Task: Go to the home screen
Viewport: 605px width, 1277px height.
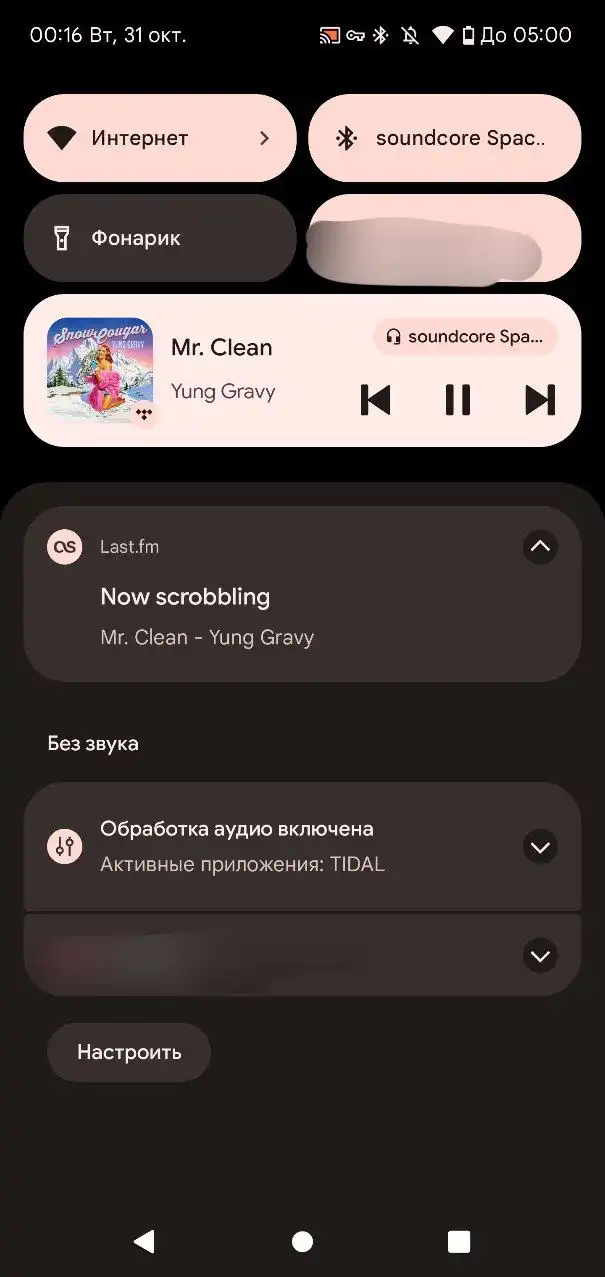Action: [302, 1241]
